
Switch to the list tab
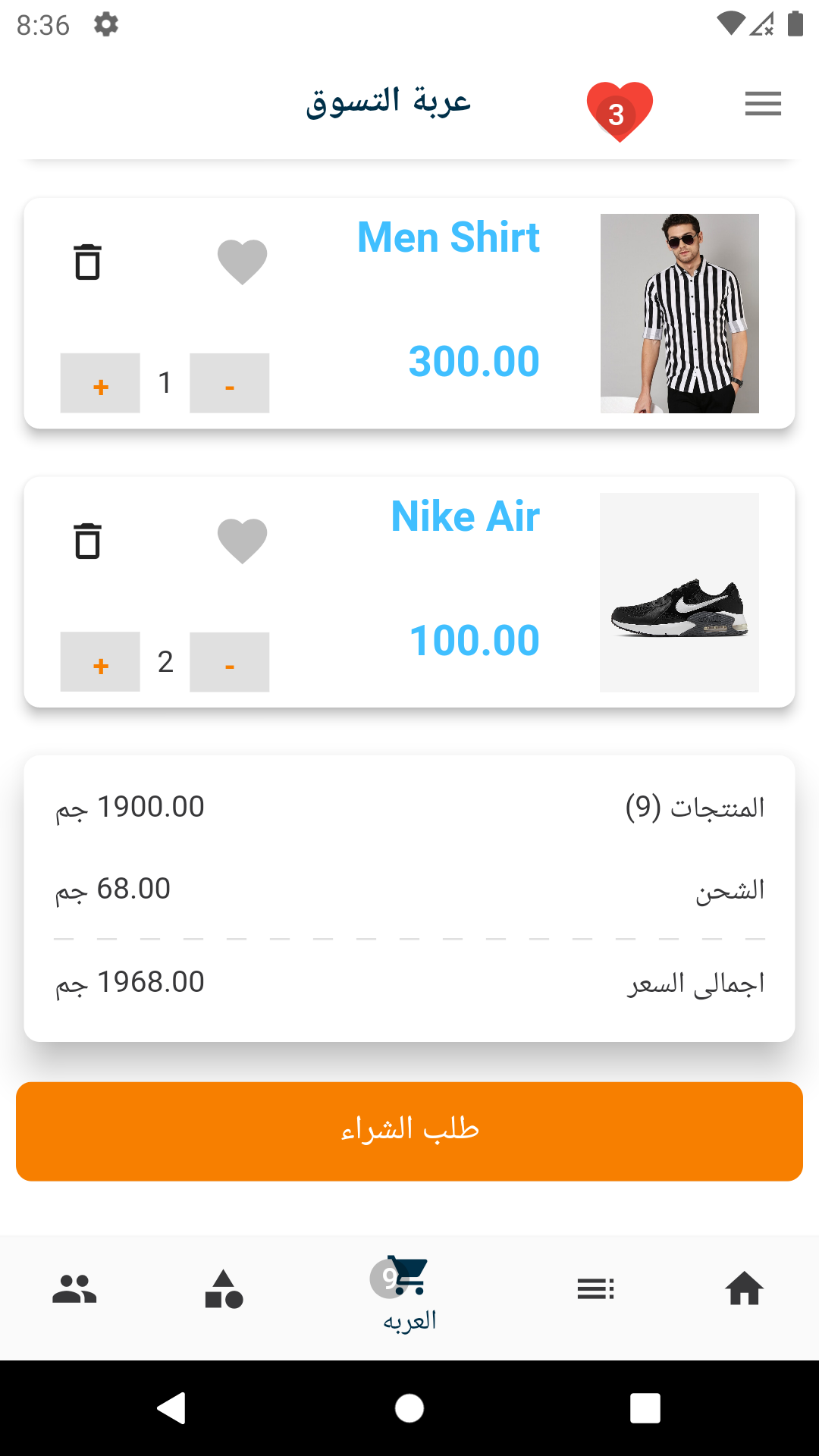point(595,1288)
